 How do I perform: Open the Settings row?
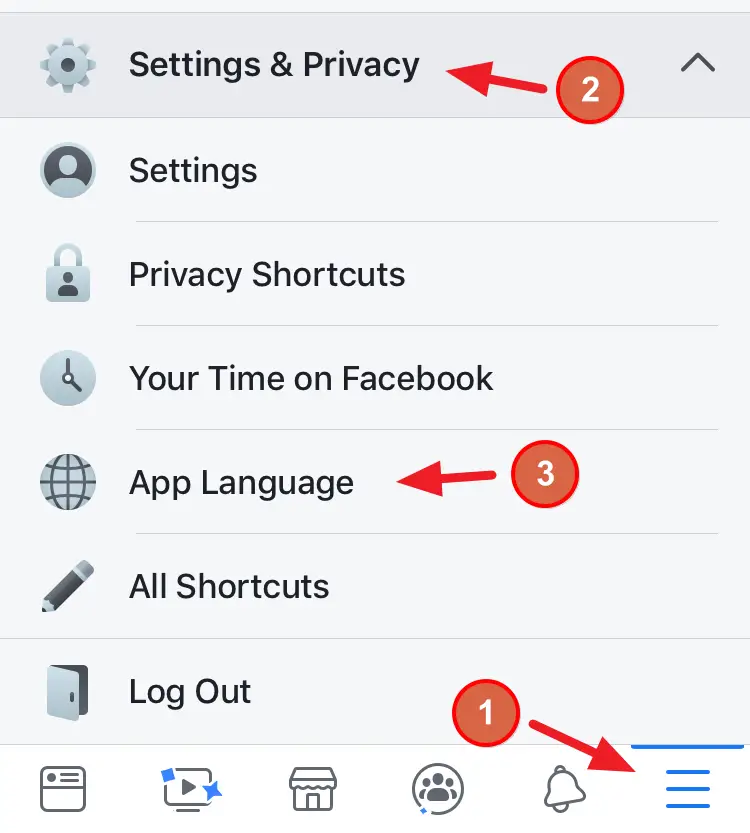coord(193,170)
